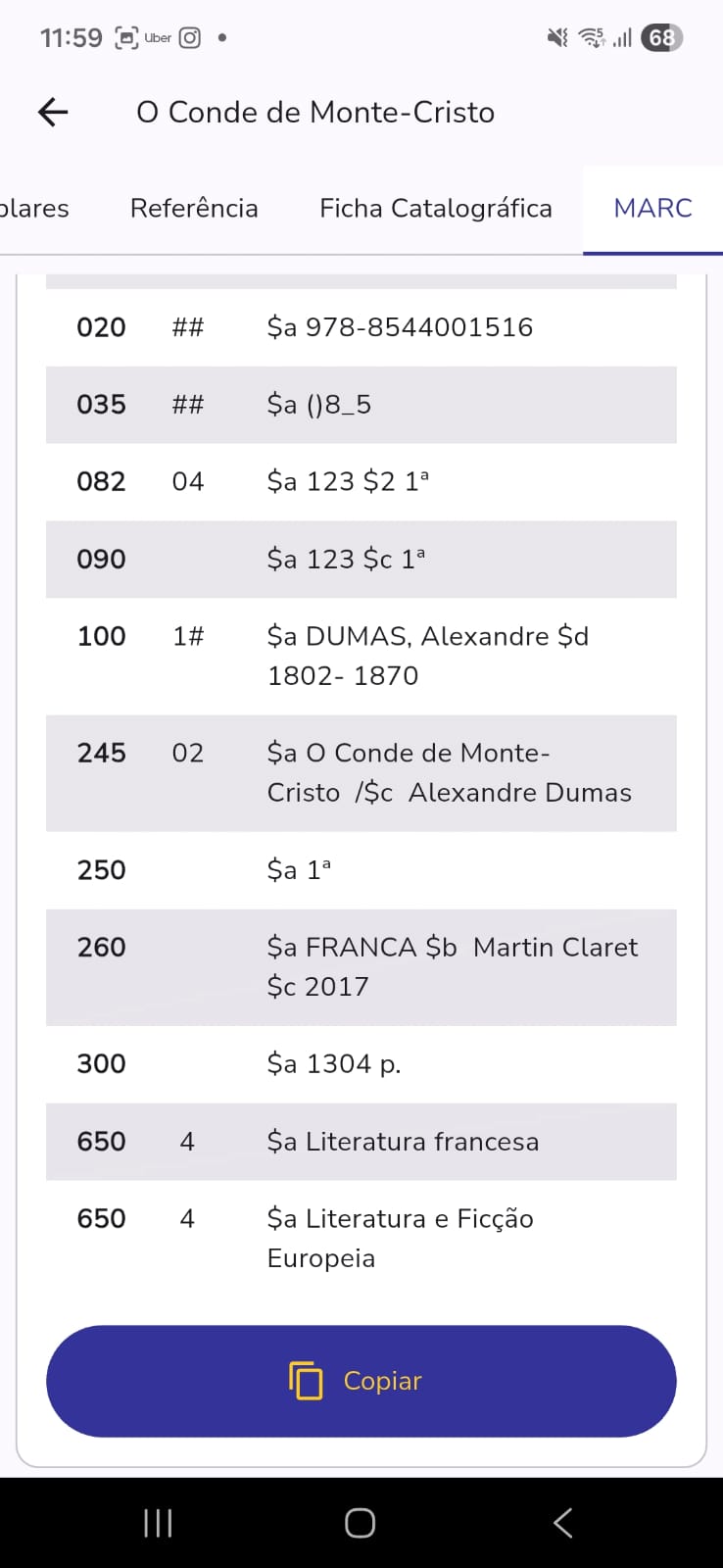Go to the system home screen
Screen dimensions: 723x1568
click(360, 1523)
